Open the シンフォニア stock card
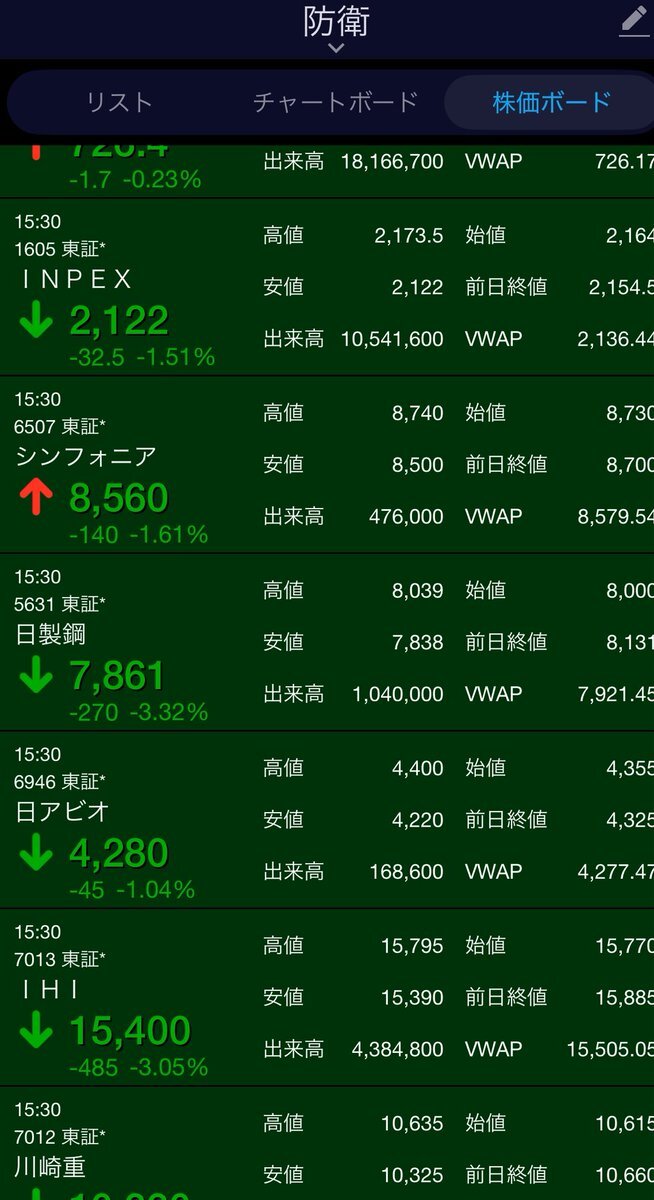Image resolution: width=654 pixels, height=1200 pixels. 327,465
